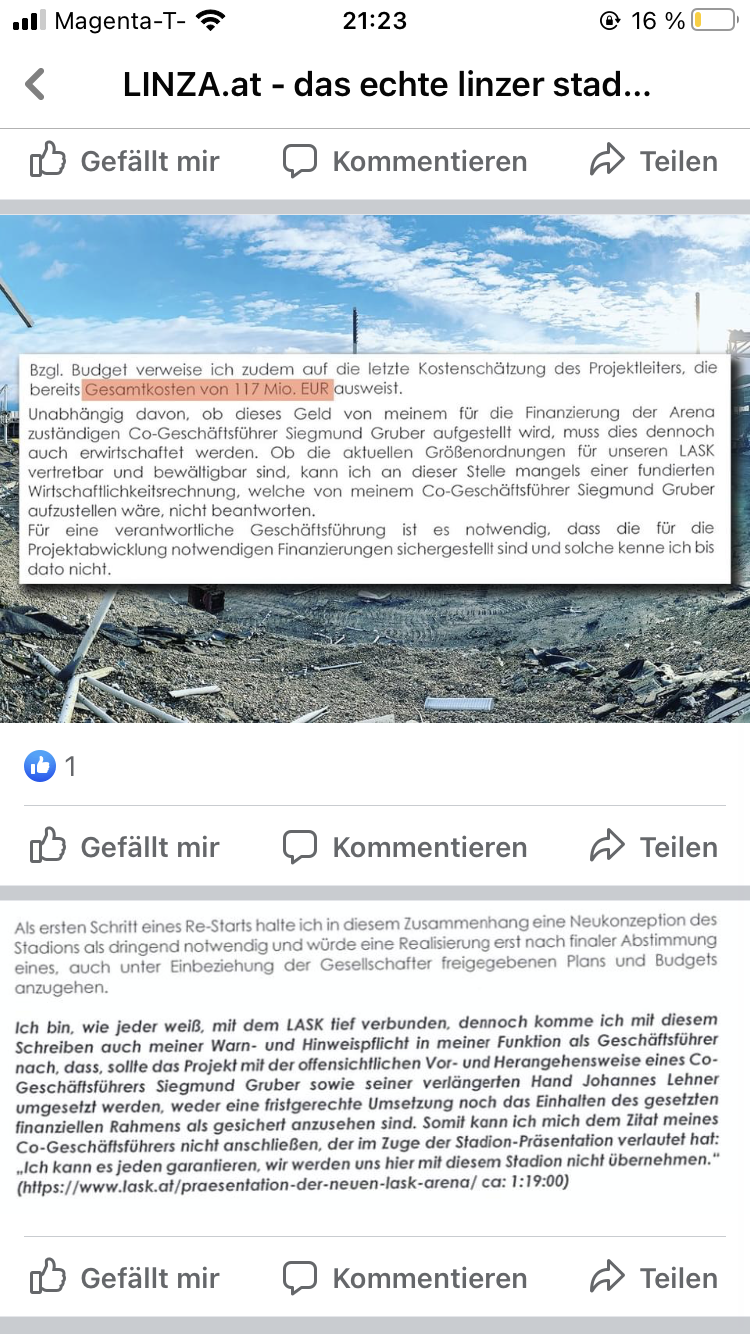
Task: Comment on the 117 Mio. EUR stadium image post
Action: 404,847
